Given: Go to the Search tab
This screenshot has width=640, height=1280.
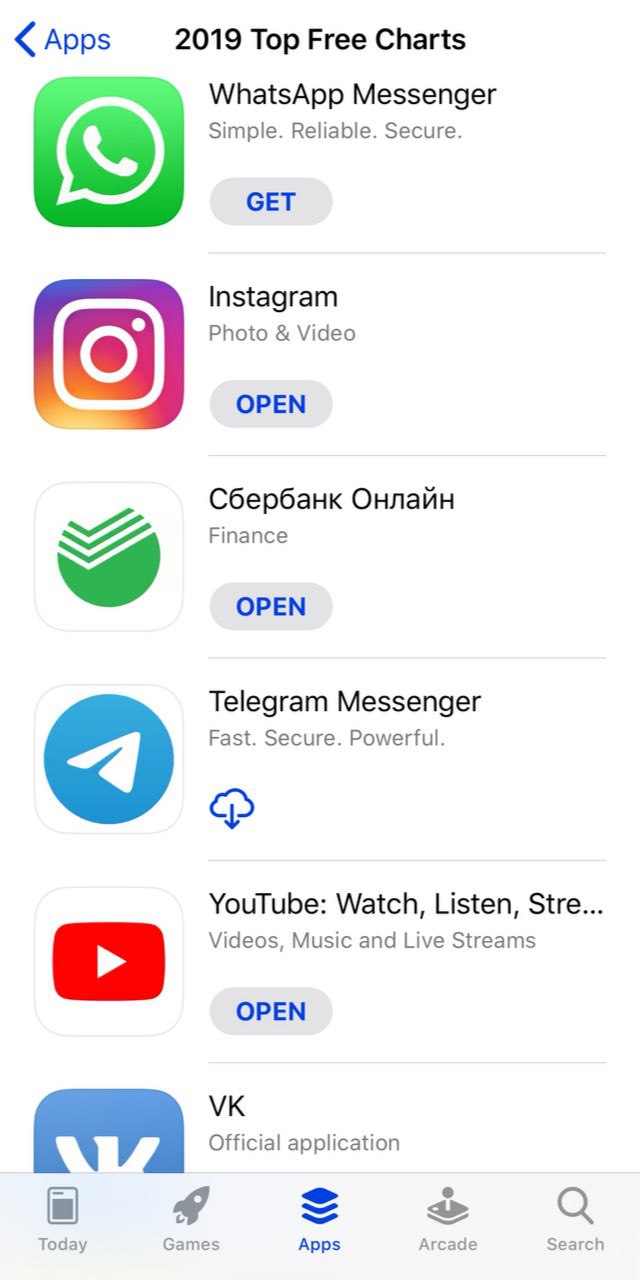Looking at the screenshot, I should pyautogui.click(x=575, y=1220).
